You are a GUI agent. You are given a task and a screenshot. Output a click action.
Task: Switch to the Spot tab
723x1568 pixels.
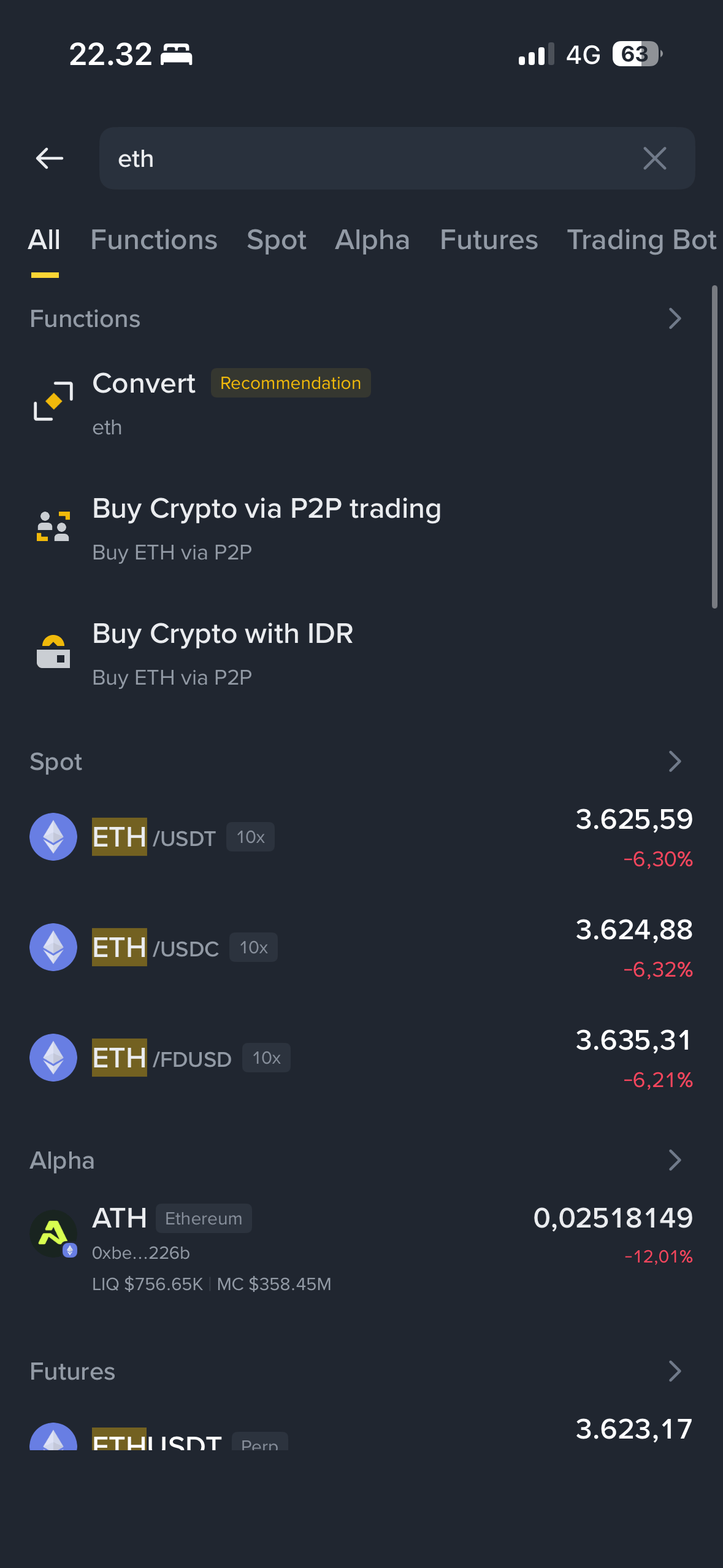click(277, 240)
